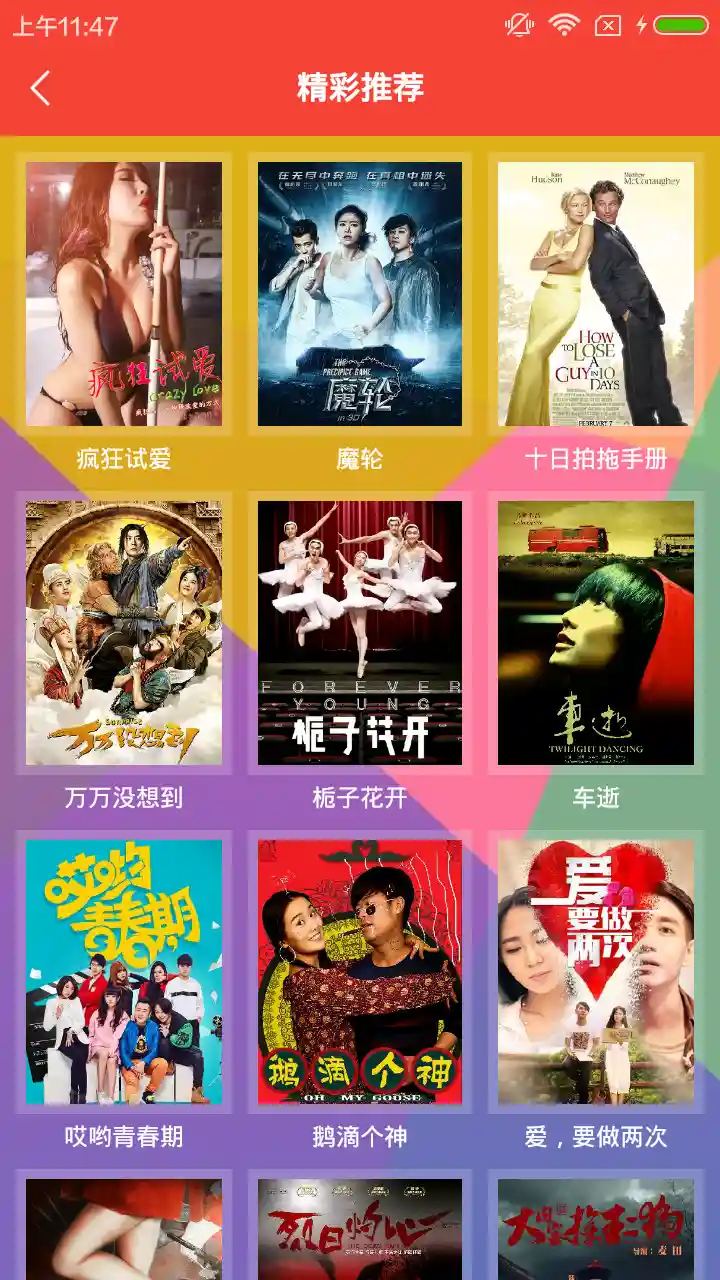The height and width of the screenshot is (1280, 720).
Task: View details for 万万没想到
Action: tap(124, 633)
